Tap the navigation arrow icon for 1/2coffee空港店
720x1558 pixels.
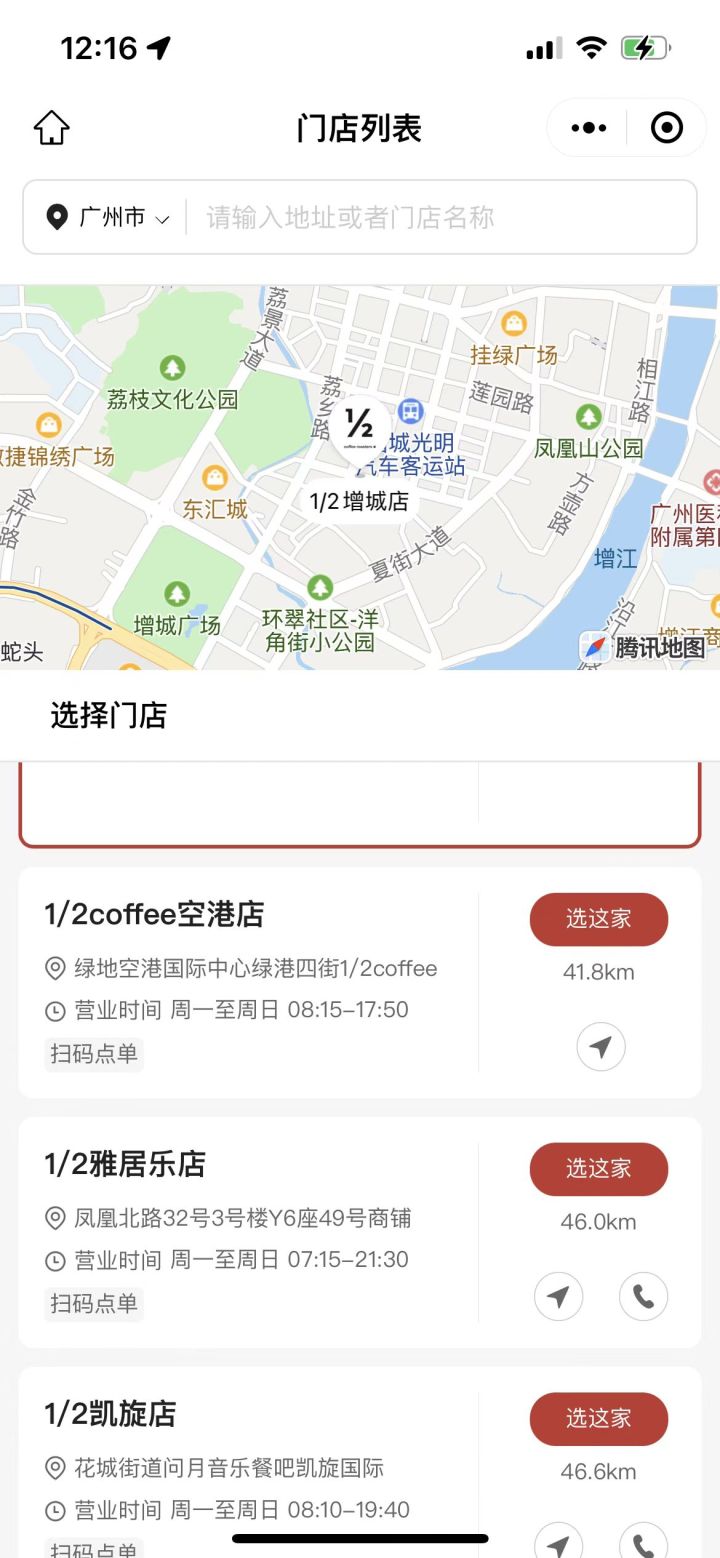pos(600,1046)
